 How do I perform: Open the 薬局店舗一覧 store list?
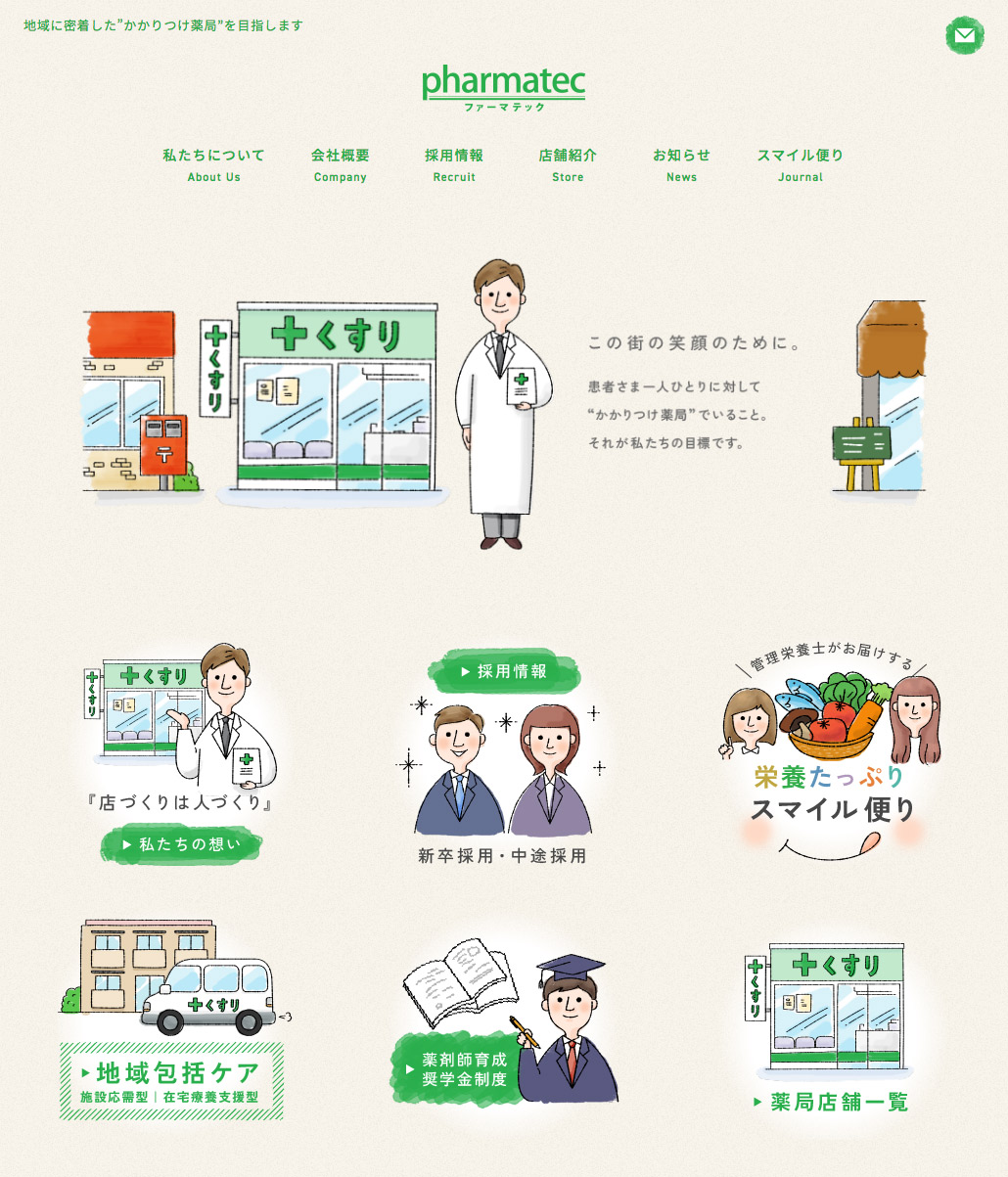click(x=832, y=1102)
